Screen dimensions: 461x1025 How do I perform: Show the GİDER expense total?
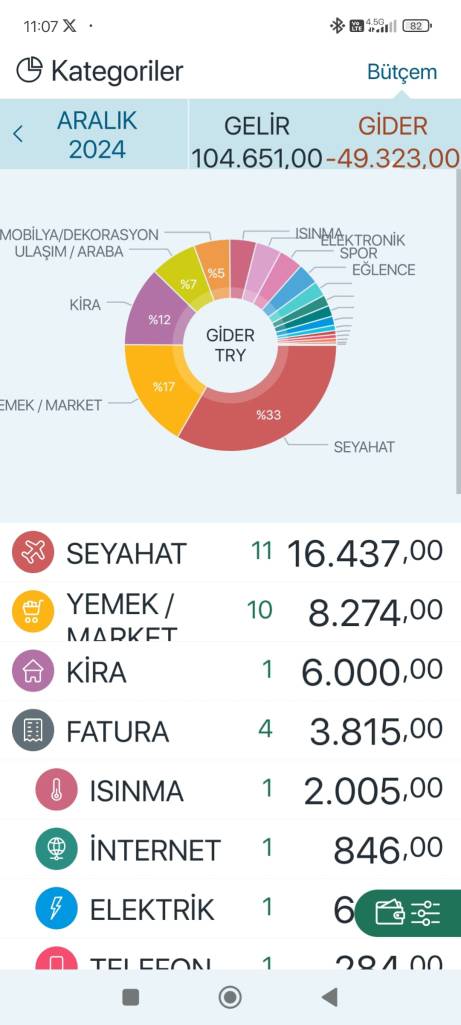pyautogui.click(x=392, y=141)
